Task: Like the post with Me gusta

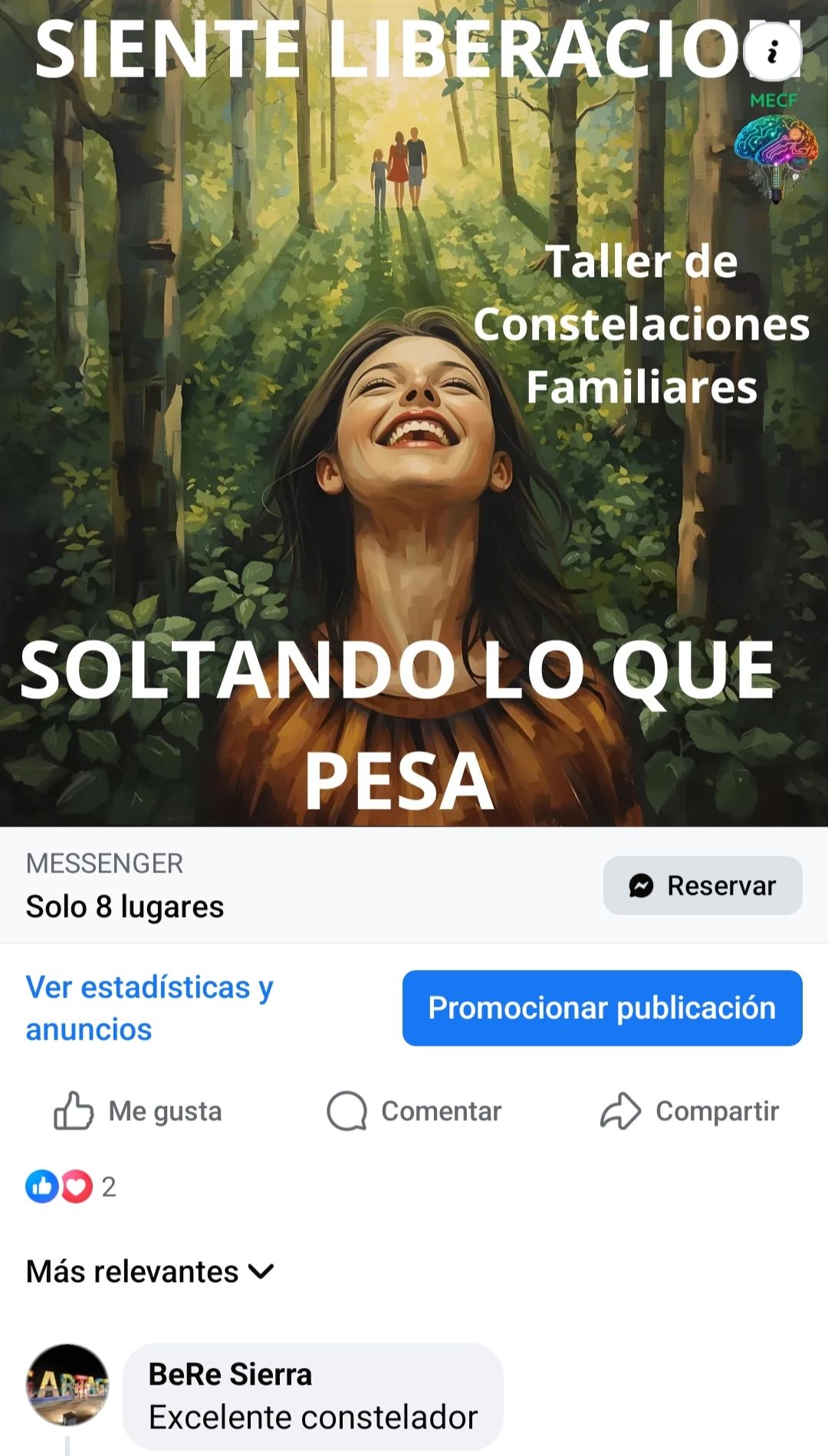Action: [x=138, y=1111]
